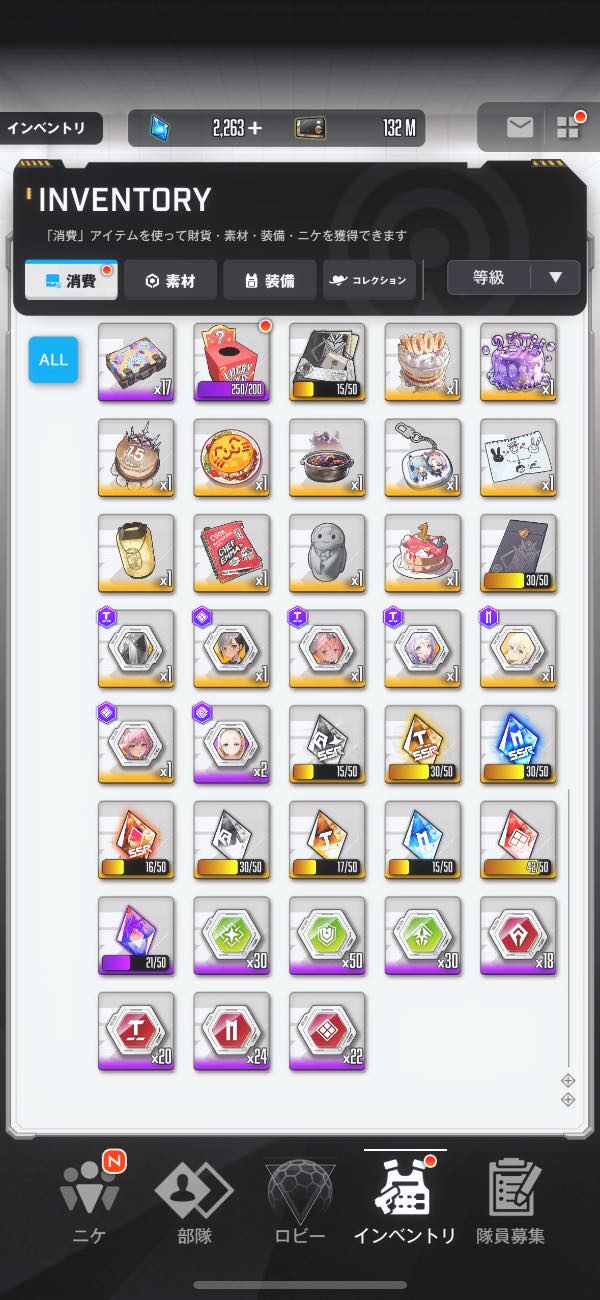Open the grid menu icon
The height and width of the screenshot is (1300, 600).
(568, 127)
